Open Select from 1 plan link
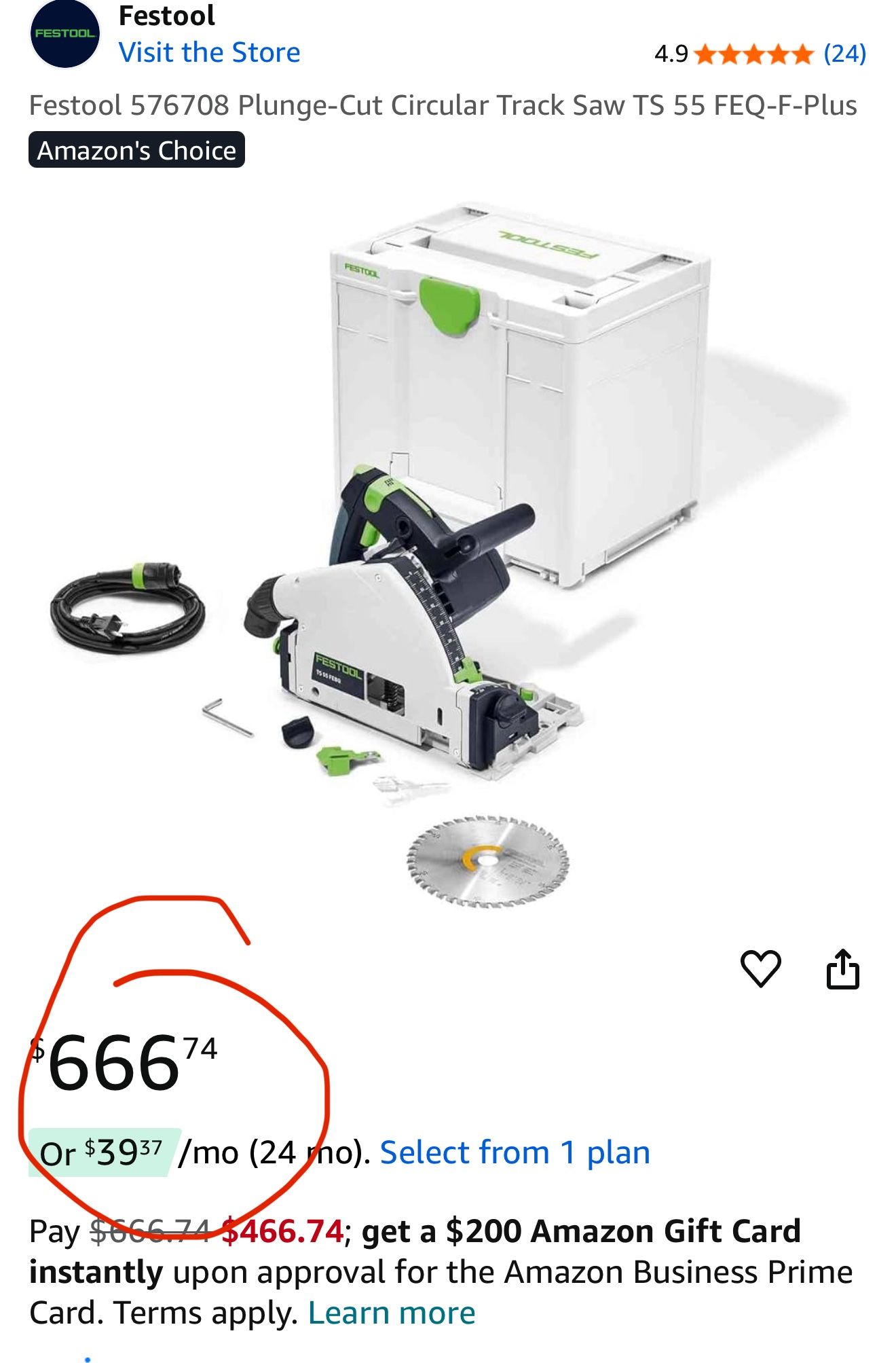The width and height of the screenshot is (896, 1363). [515, 1152]
